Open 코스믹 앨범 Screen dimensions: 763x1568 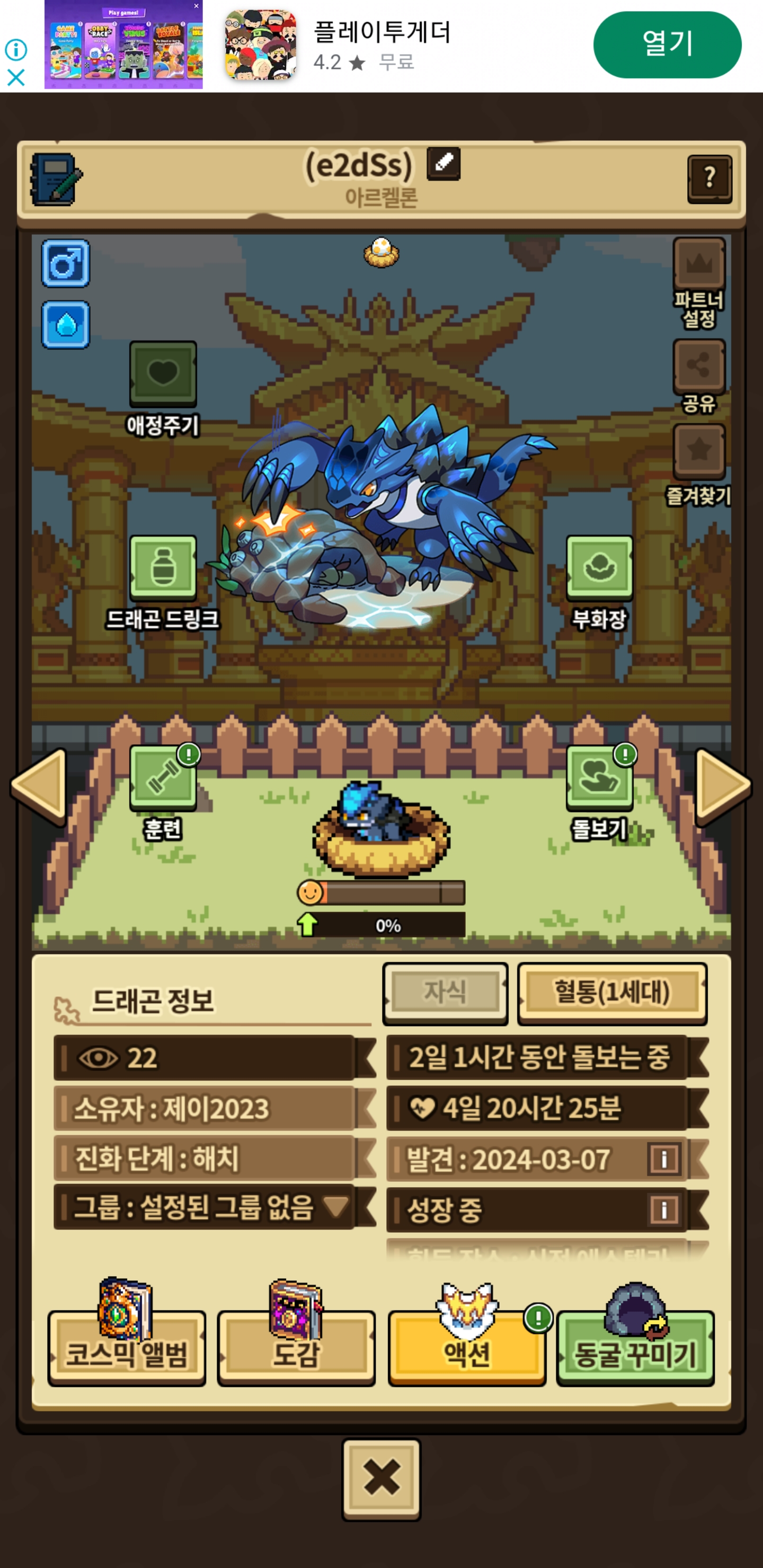127,1347
